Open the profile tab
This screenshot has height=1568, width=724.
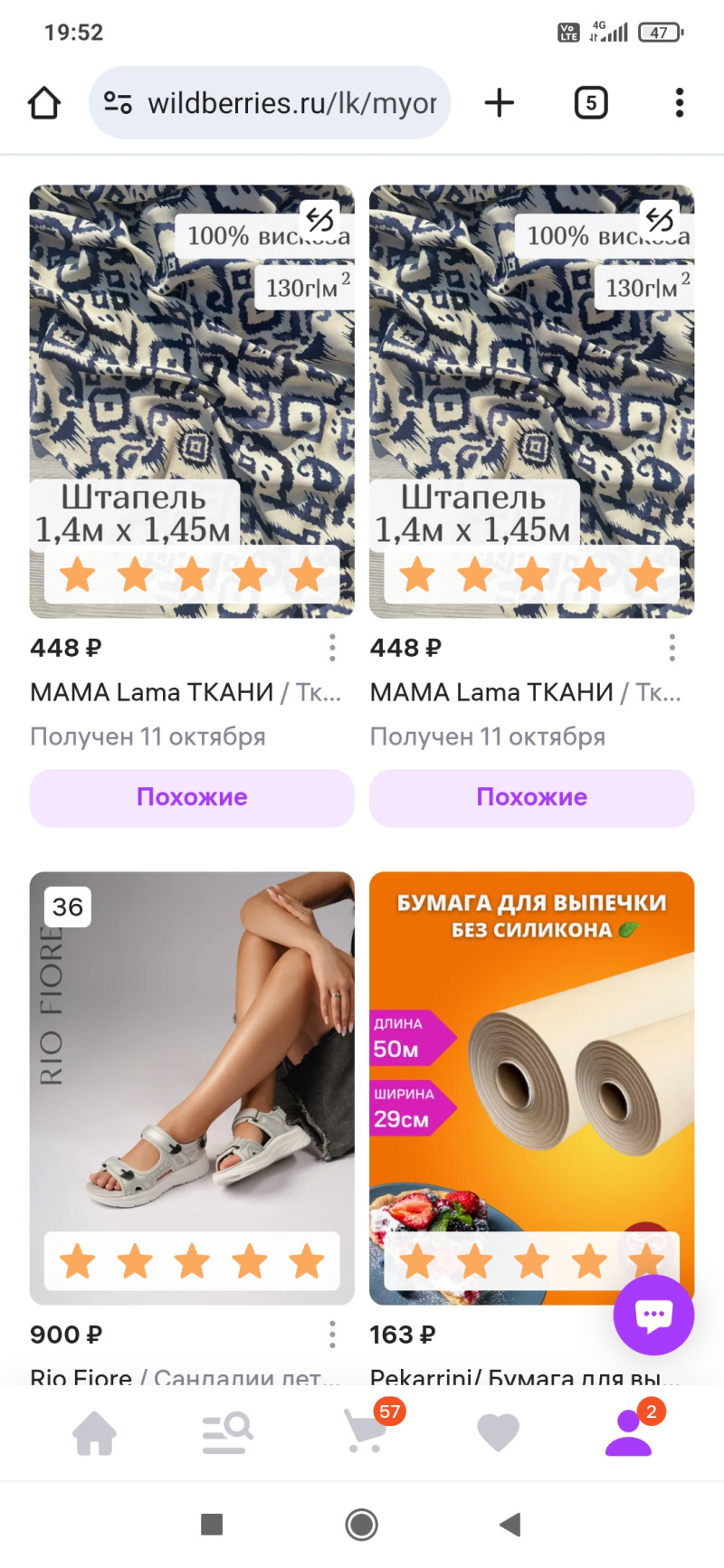tap(629, 1433)
